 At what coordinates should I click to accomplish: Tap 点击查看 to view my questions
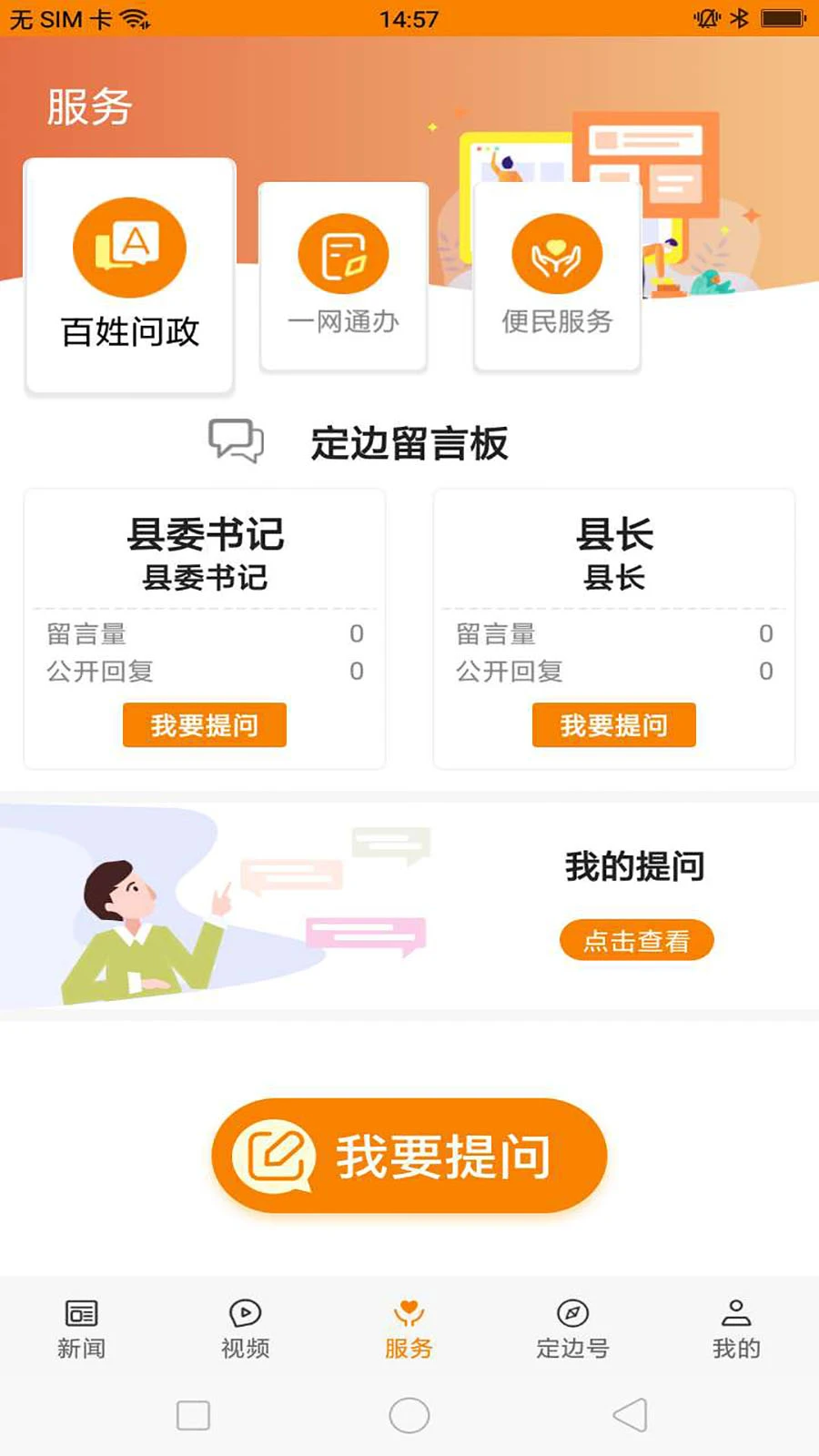click(636, 940)
